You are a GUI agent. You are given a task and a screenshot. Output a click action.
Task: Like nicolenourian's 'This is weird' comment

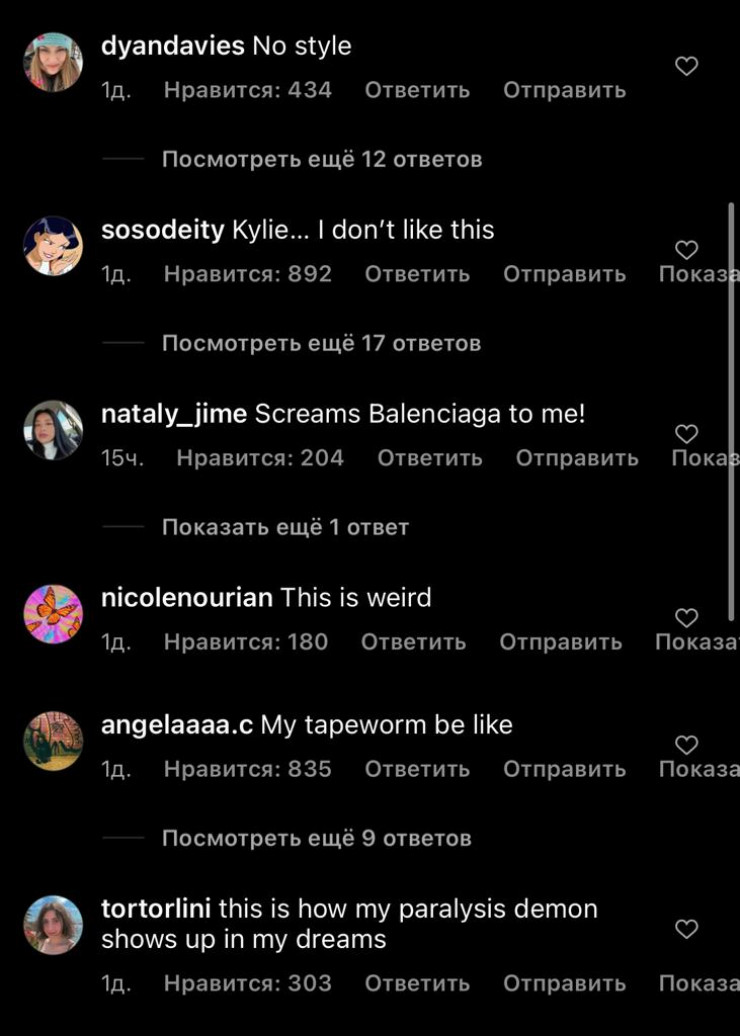686,618
